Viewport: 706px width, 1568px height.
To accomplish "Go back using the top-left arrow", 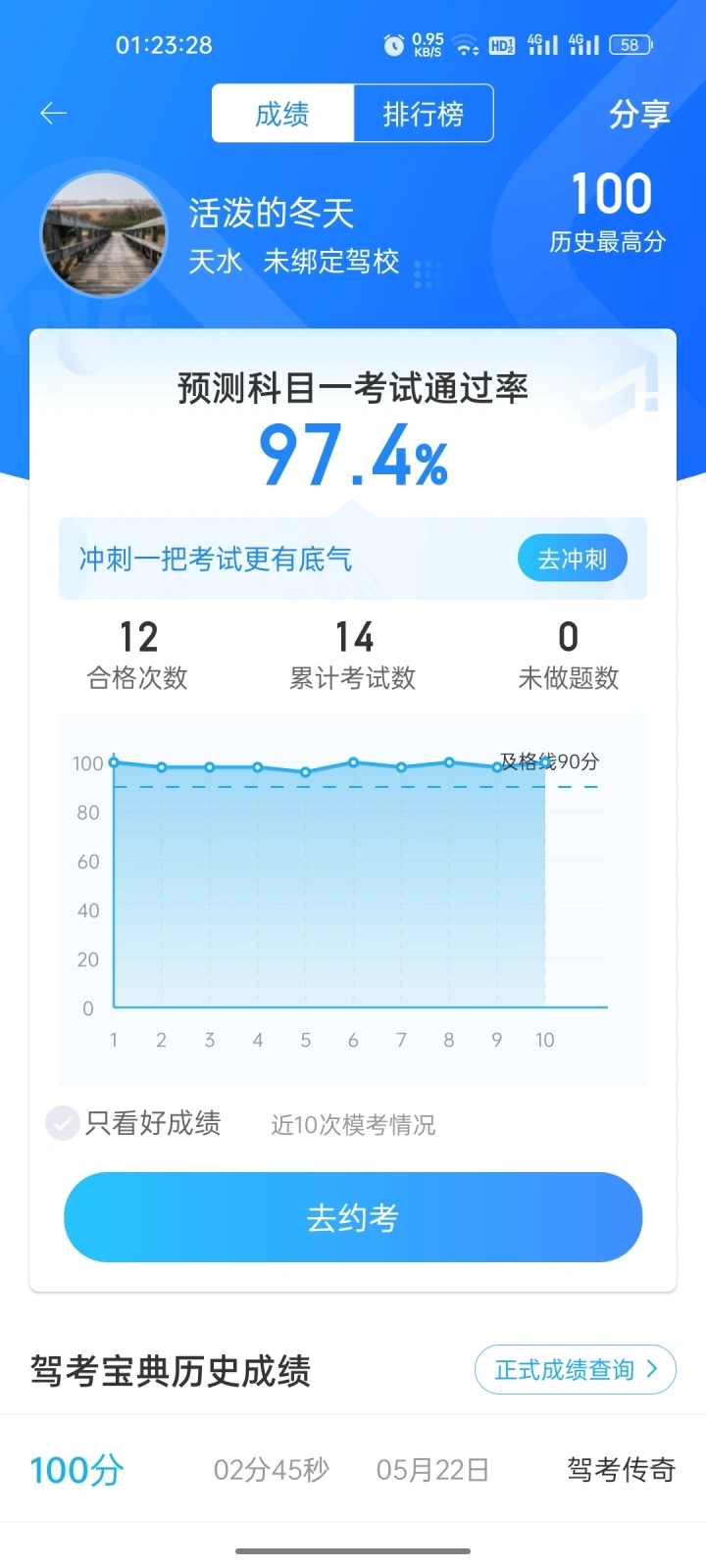I will pos(53,114).
